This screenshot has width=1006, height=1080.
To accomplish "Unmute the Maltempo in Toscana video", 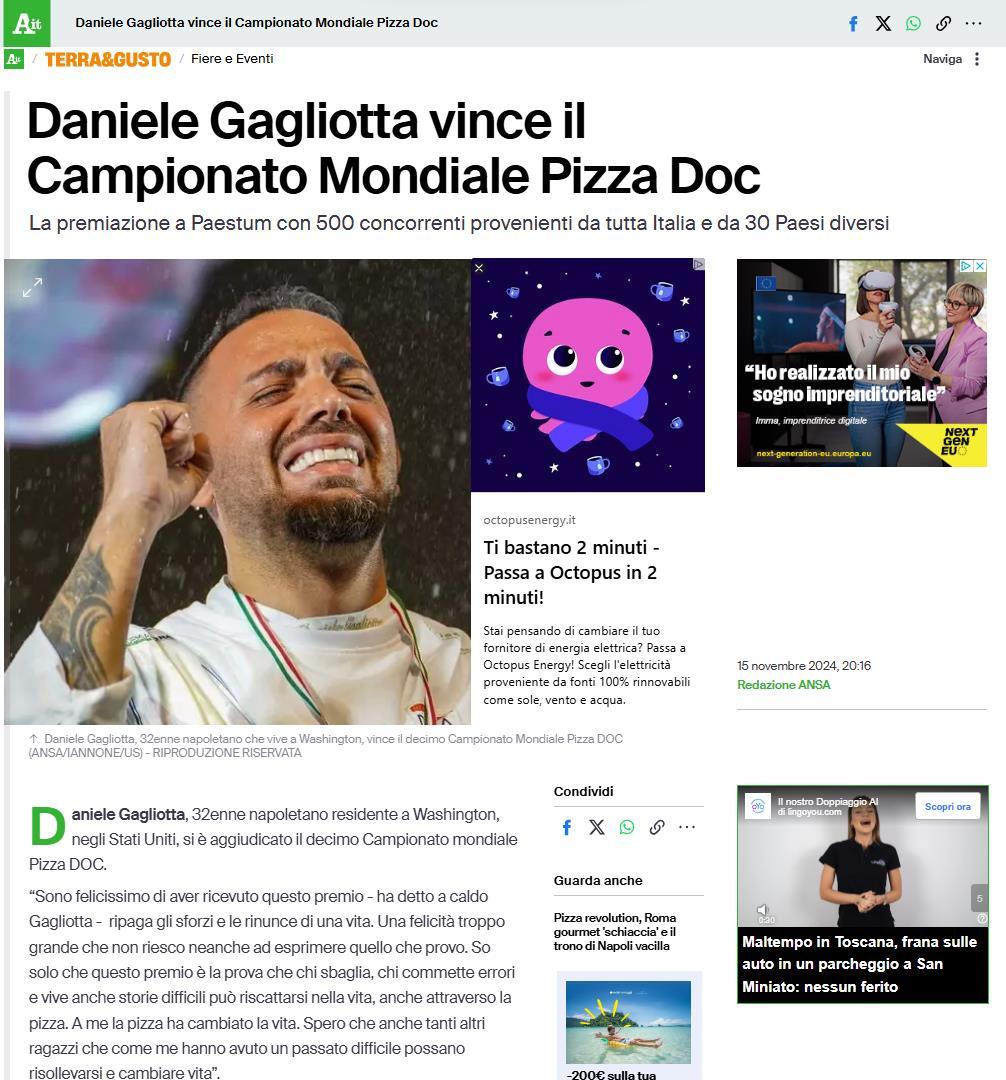I will coord(762,910).
